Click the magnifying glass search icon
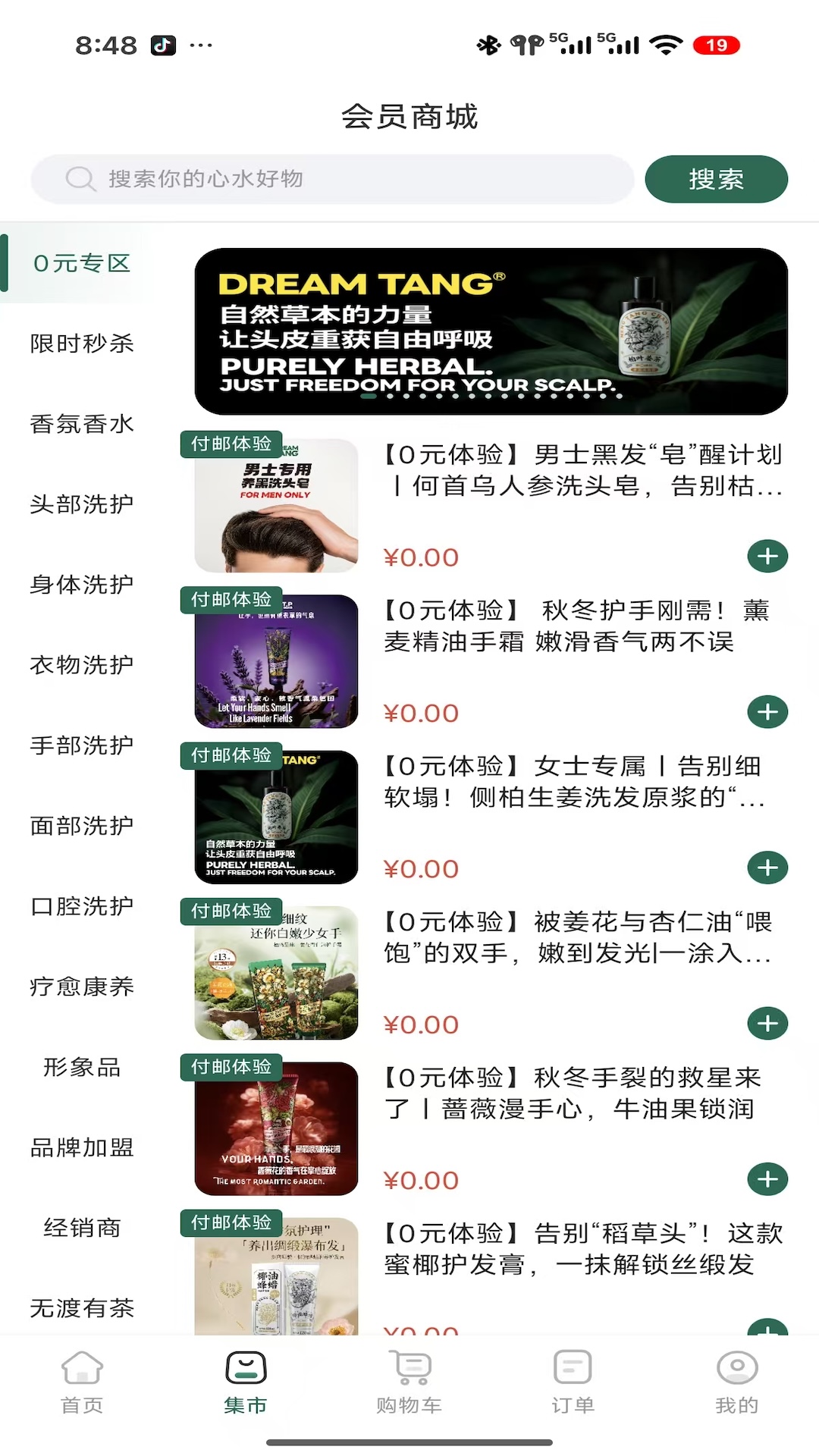The image size is (819, 1456). 78,179
